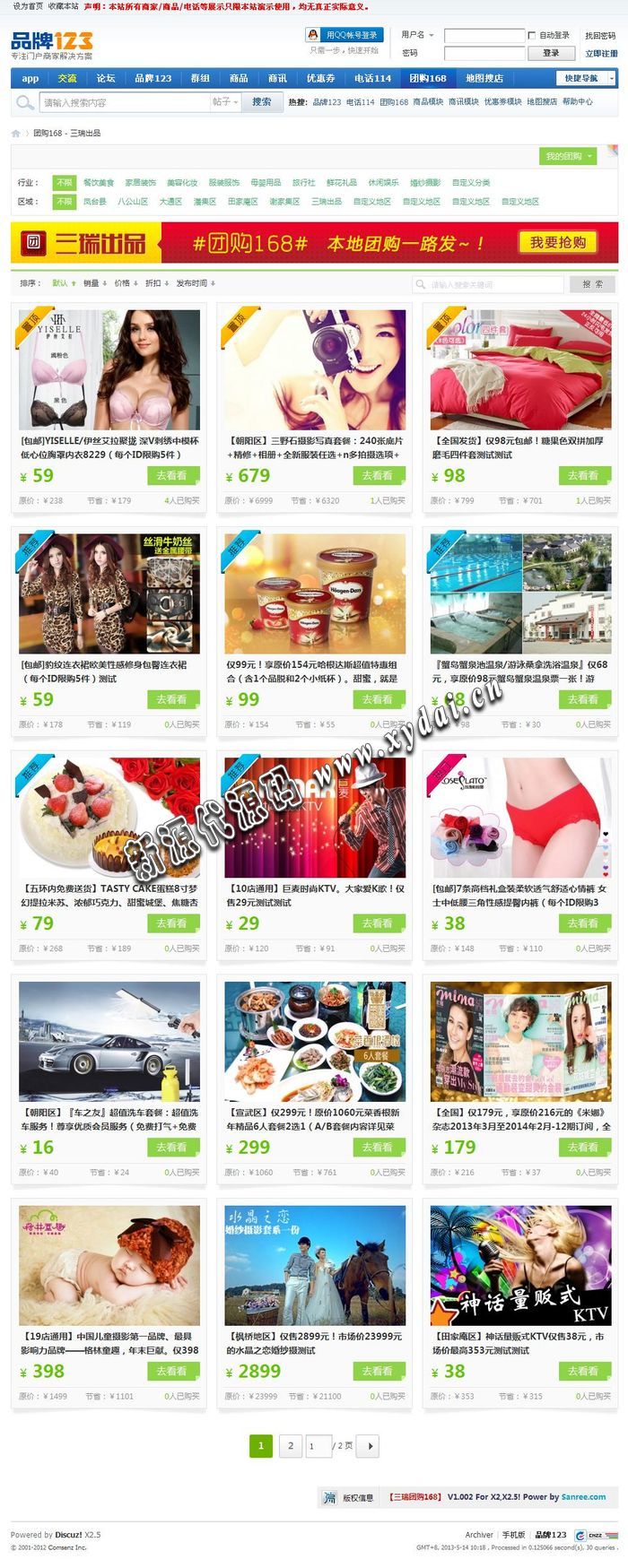Switch to the 论坛 forum tab
This screenshot has height=1568, width=628.
point(106,78)
